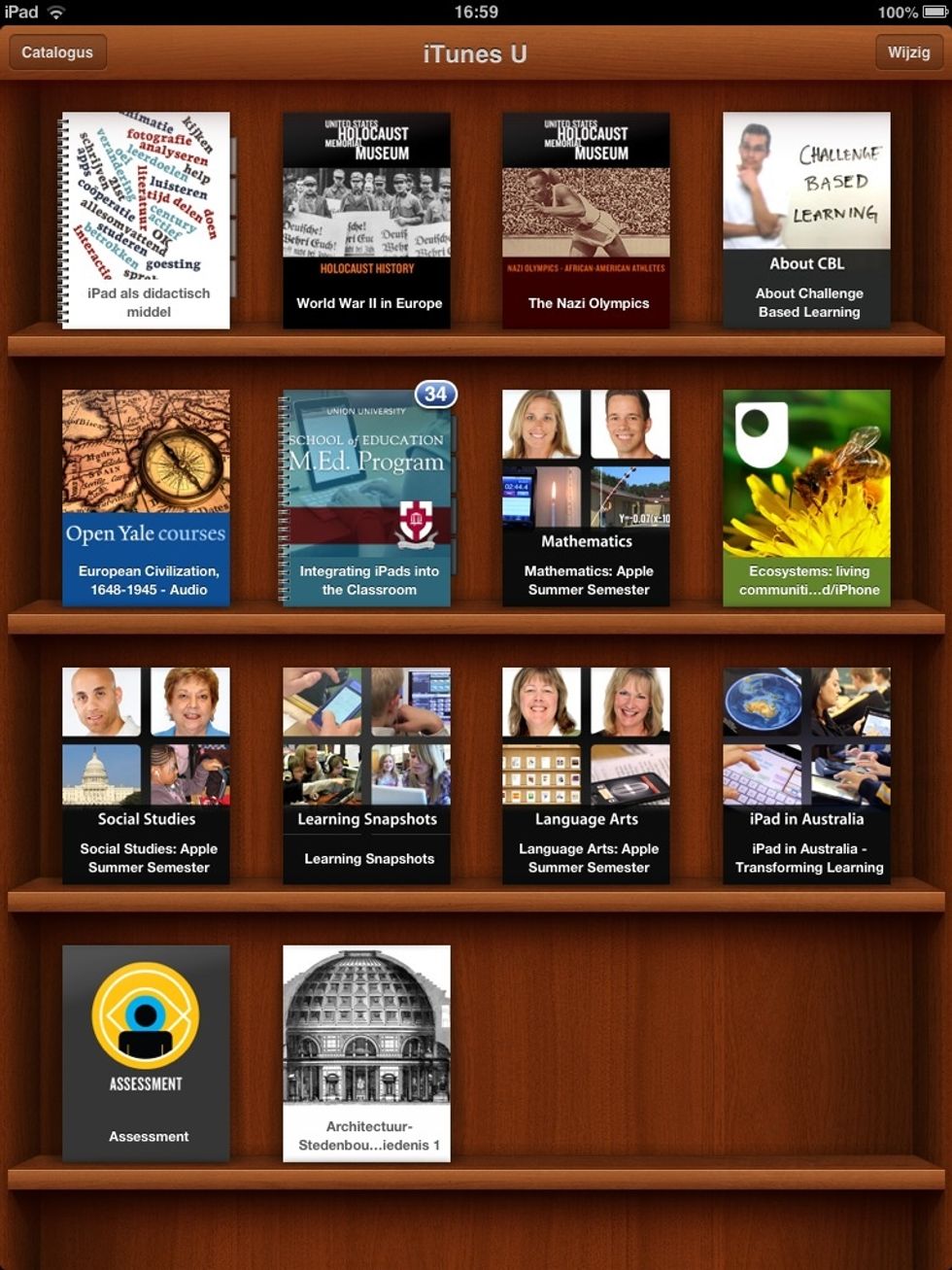Open the Catalogus button

point(57,52)
